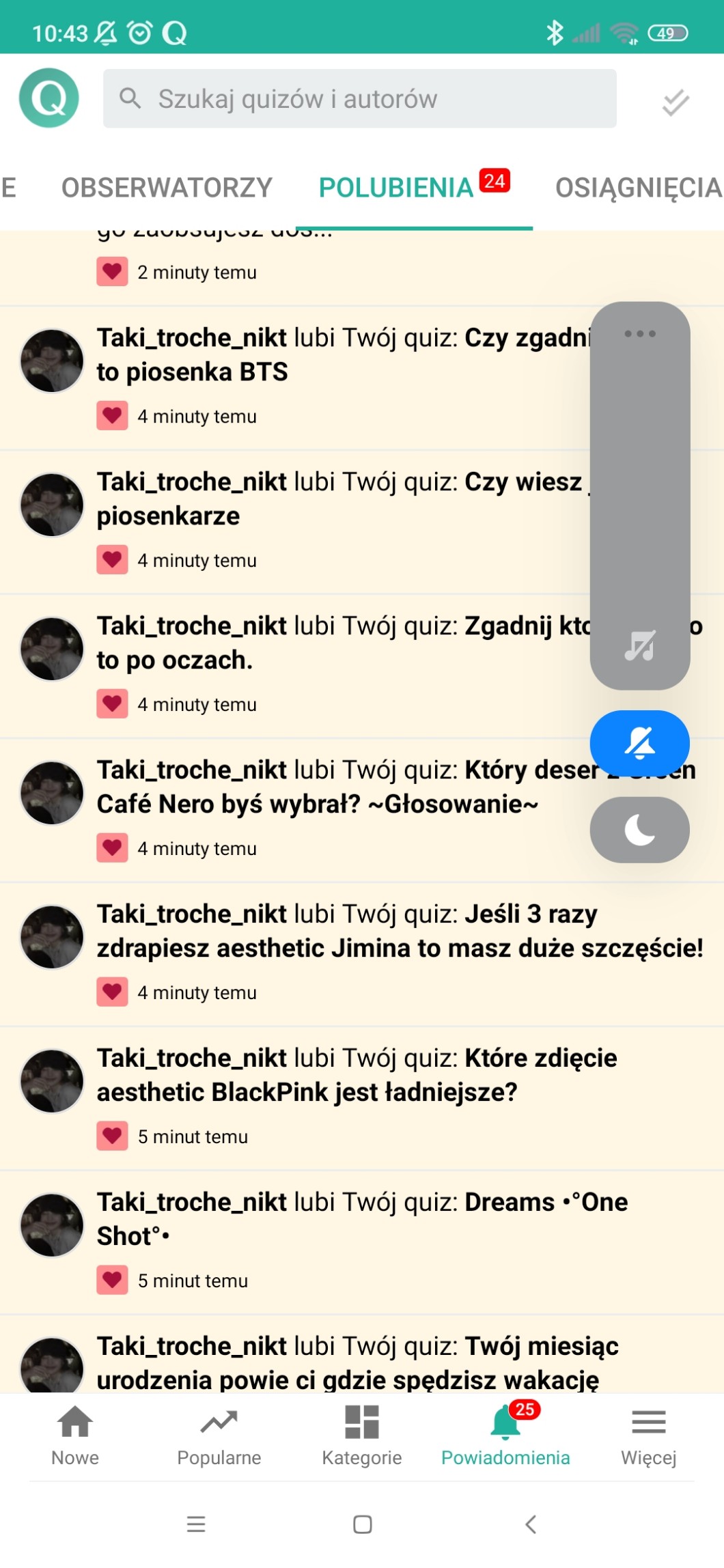The height and width of the screenshot is (1568, 724).
Task: Tap the search field for quizzes and authors
Action: coord(359,99)
